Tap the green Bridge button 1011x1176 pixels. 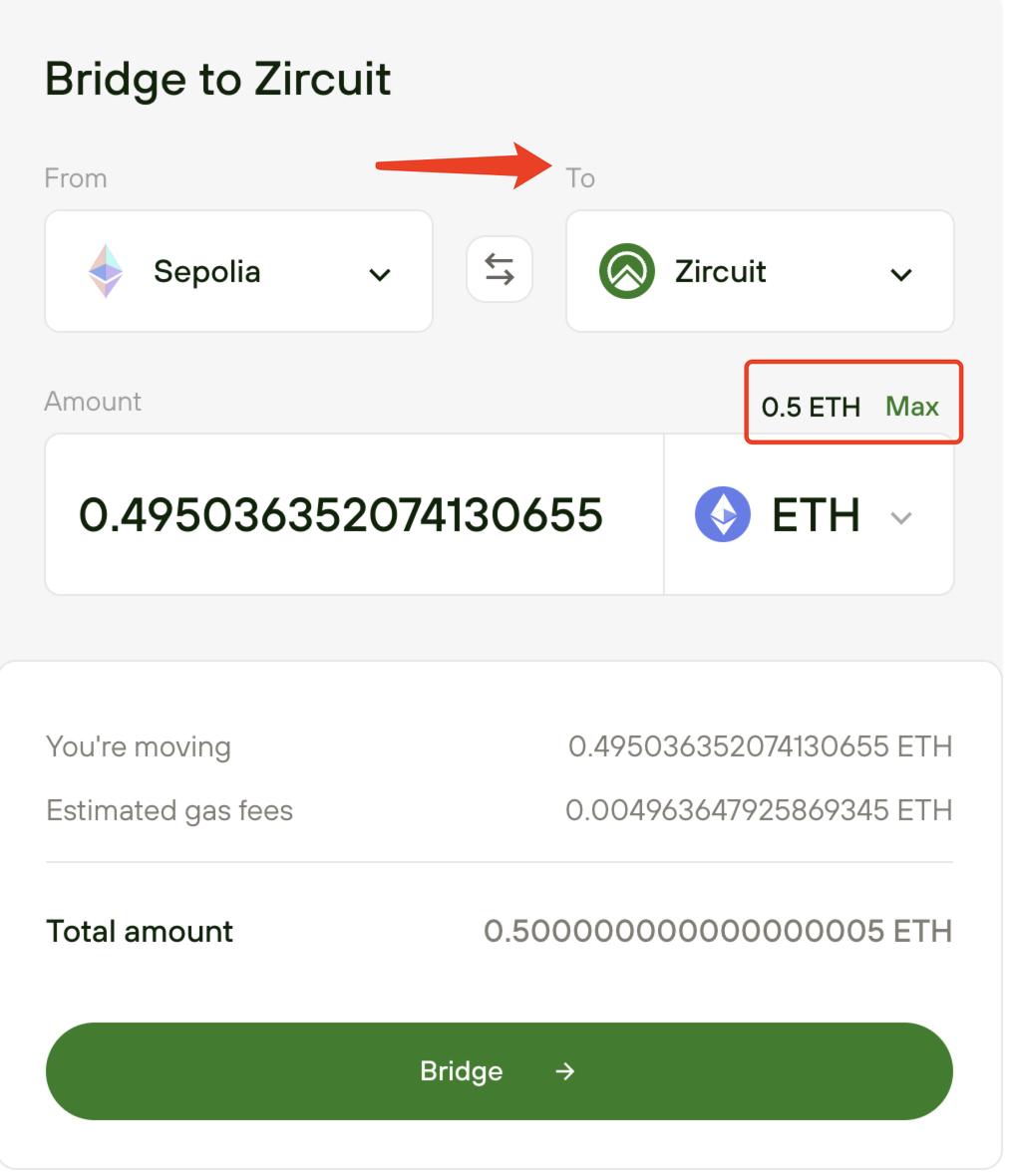point(499,1071)
